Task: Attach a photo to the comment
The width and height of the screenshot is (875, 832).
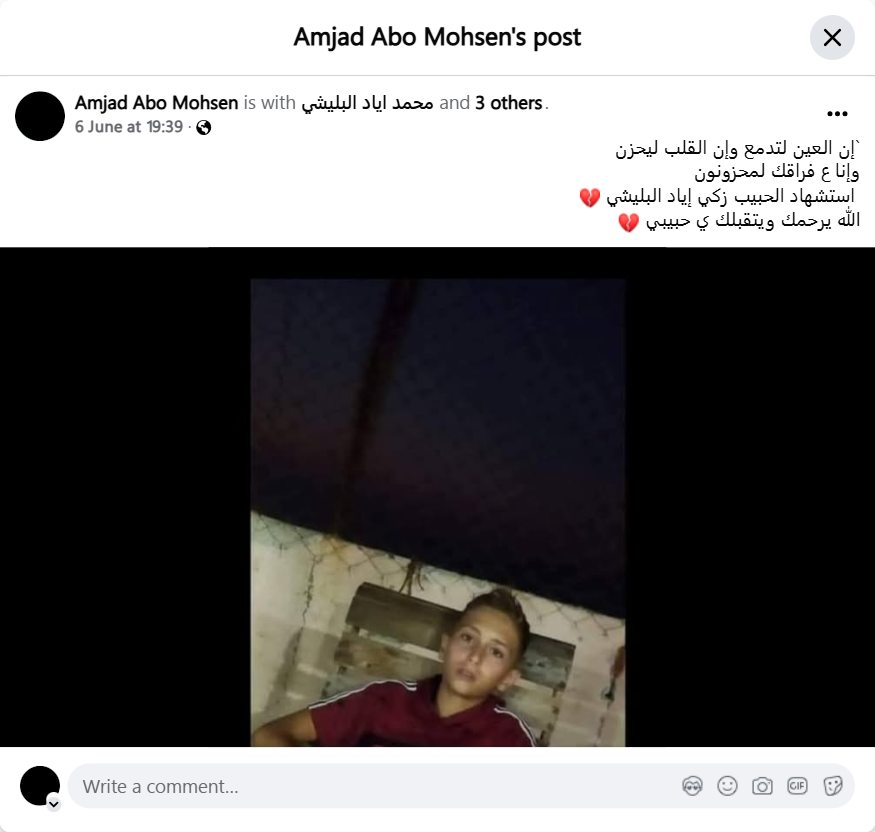Action: click(x=762, y=786)
